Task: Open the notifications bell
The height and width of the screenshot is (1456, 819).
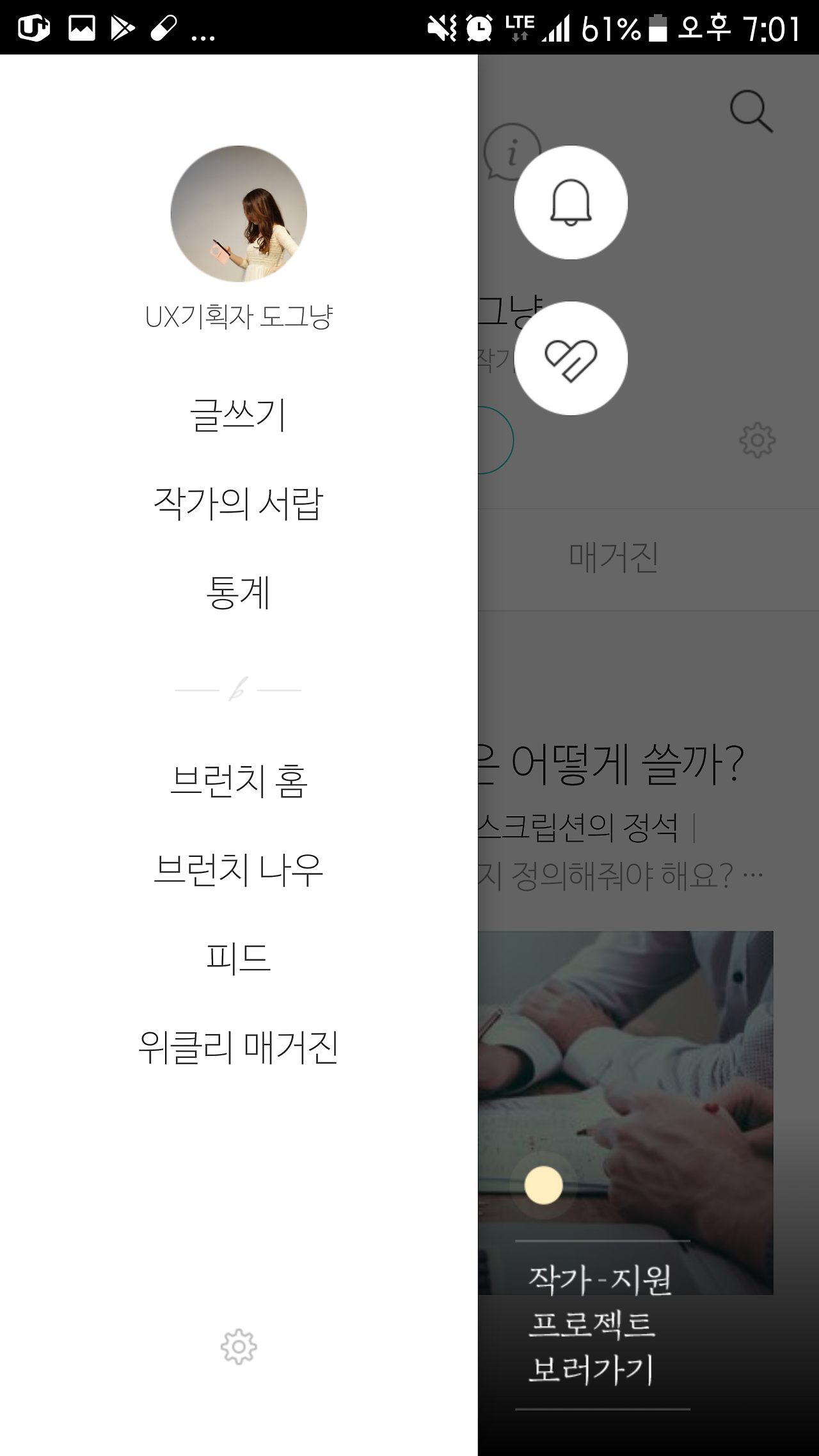Action: pos(571,202)
